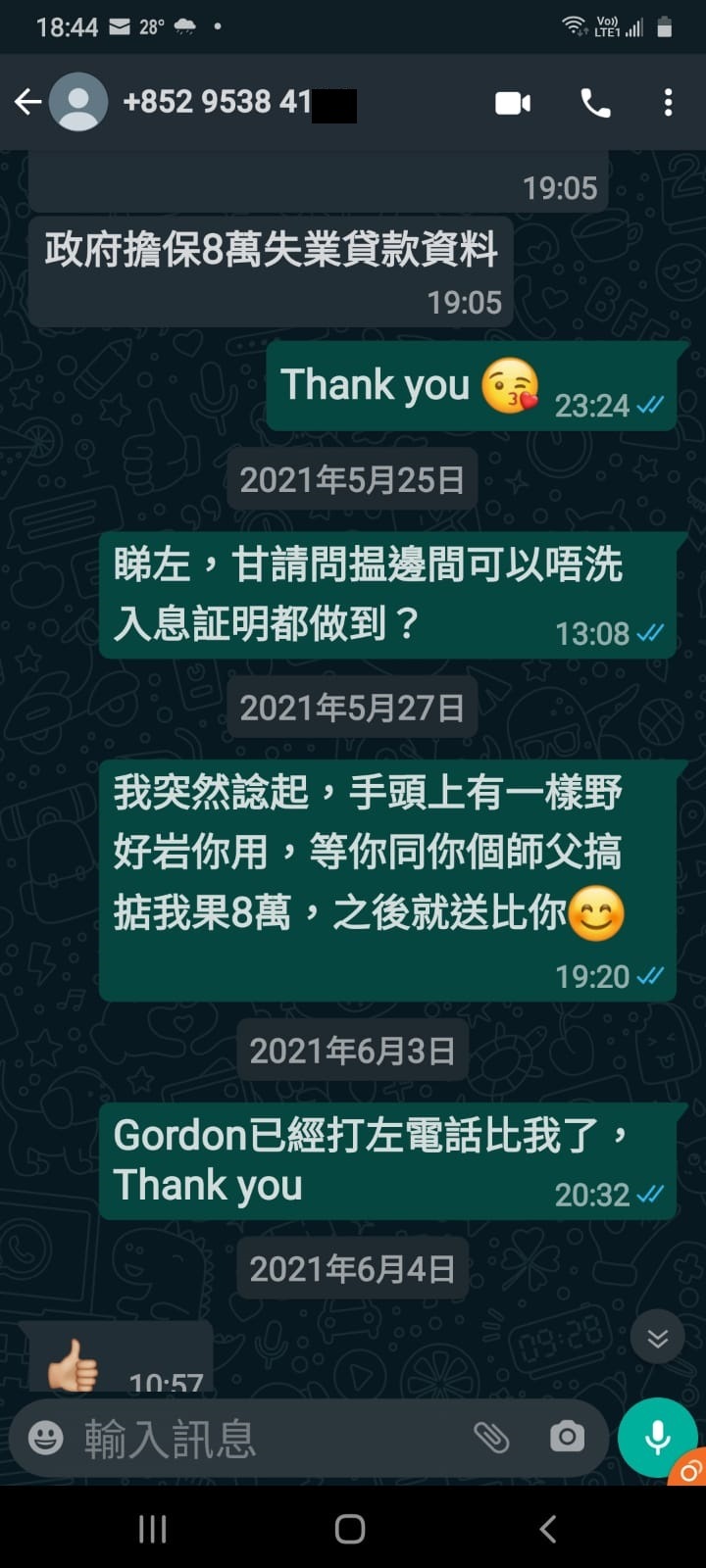Screen dimensions: 706x1568
Task: Attach a file with the paperclip
Action: tap(491, 1438)
